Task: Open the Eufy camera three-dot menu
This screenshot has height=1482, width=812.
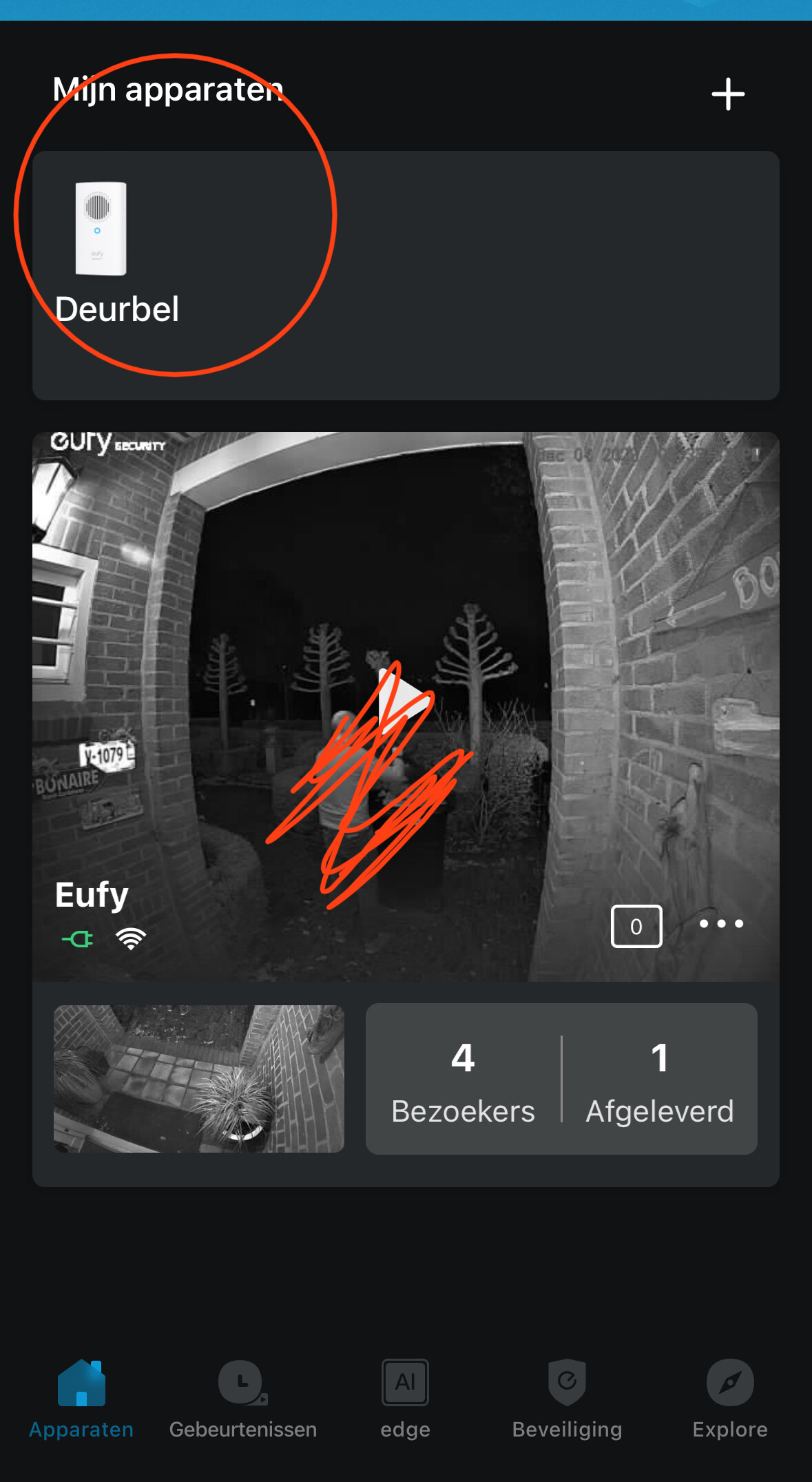Action: tap(721, 924)
